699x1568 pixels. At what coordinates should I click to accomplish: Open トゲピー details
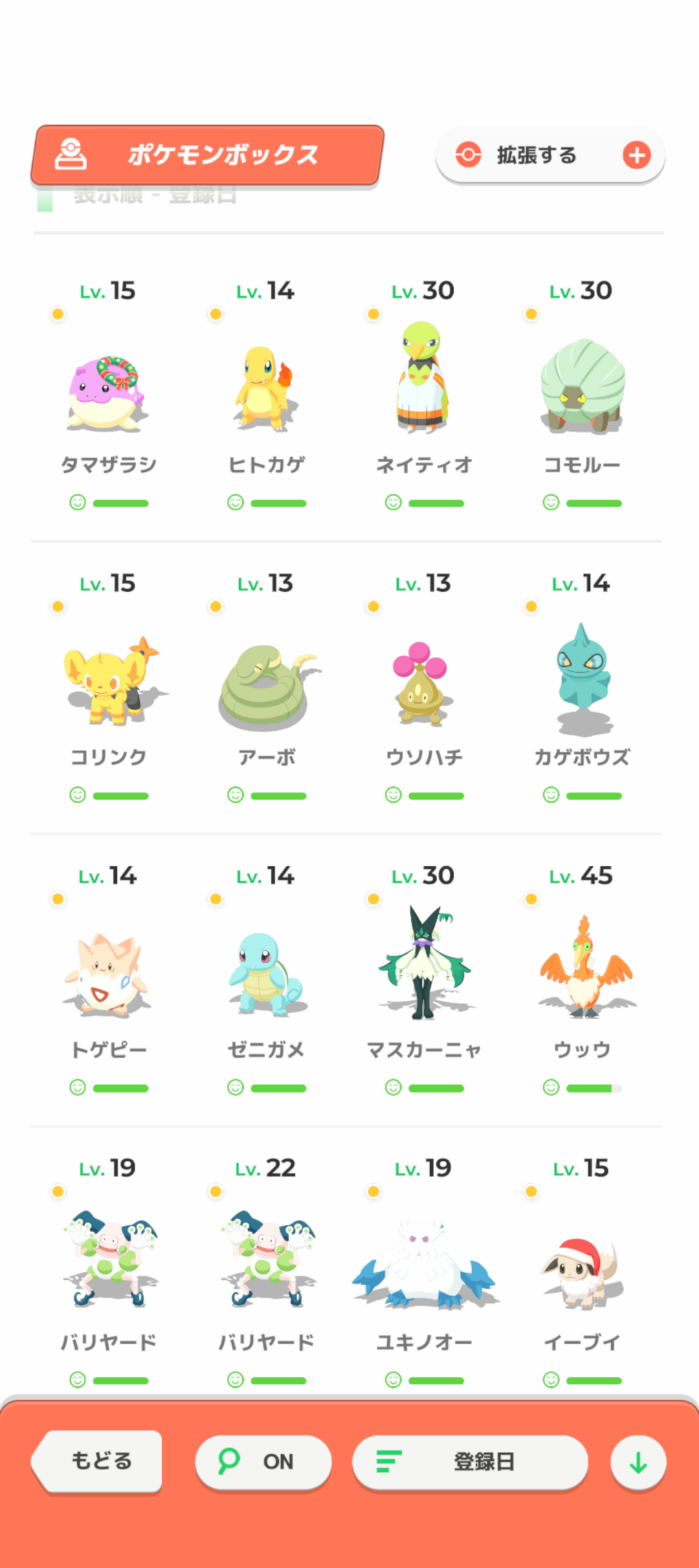(107, 974)
